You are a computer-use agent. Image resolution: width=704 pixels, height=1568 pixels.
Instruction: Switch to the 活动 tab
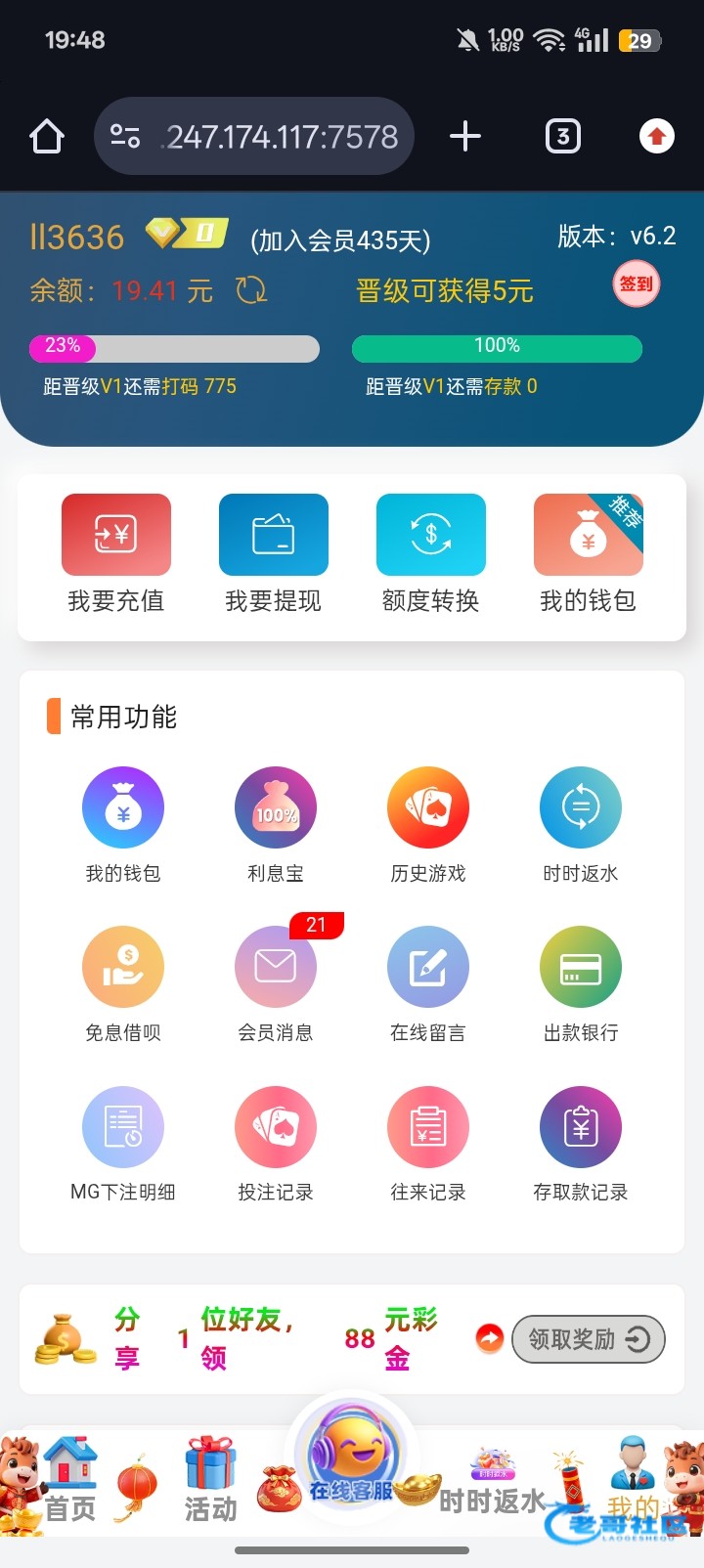(211, 1482)
